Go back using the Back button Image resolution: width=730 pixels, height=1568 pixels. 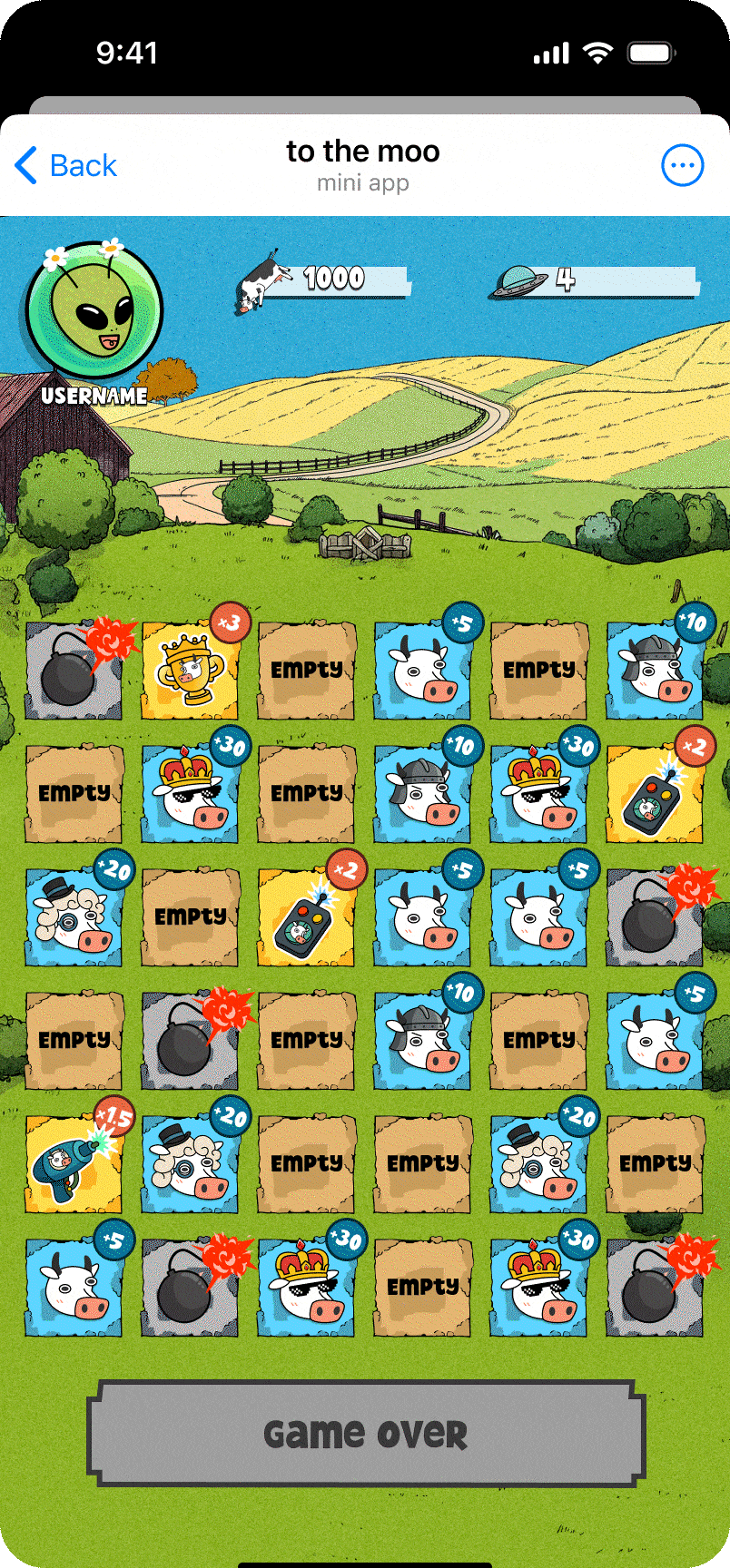(66, 166)
